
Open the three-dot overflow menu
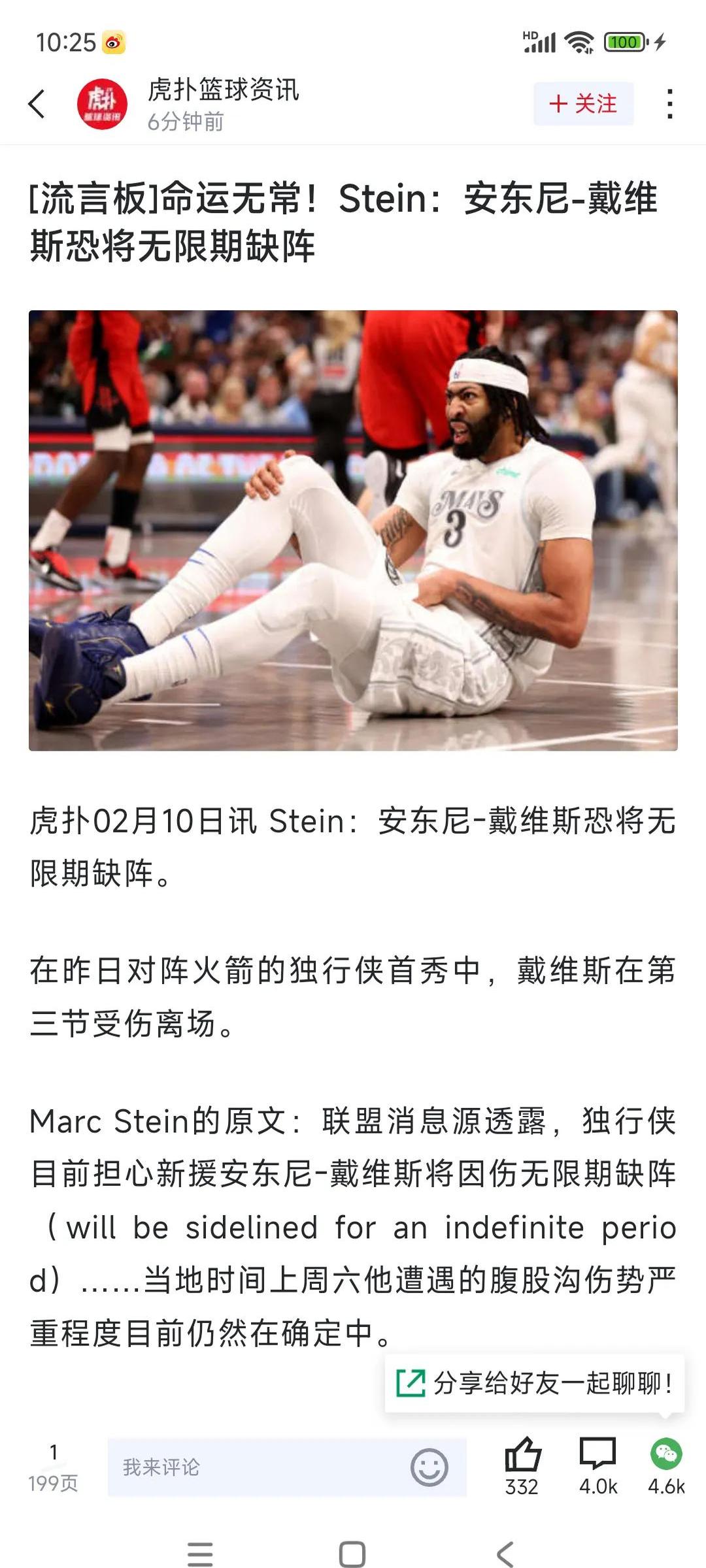pyautogui.click(x=668, y=105)
